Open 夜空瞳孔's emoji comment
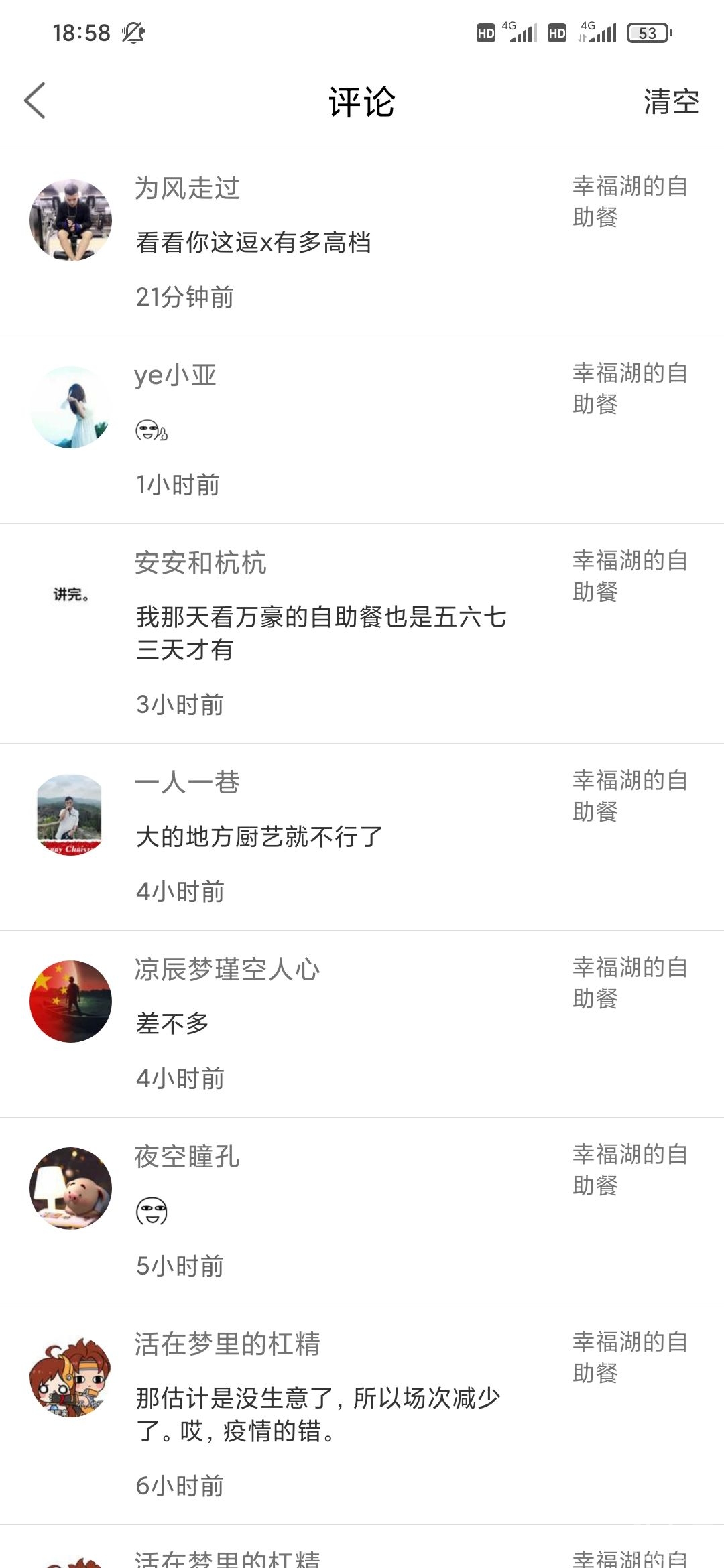 click(152, 1212)
